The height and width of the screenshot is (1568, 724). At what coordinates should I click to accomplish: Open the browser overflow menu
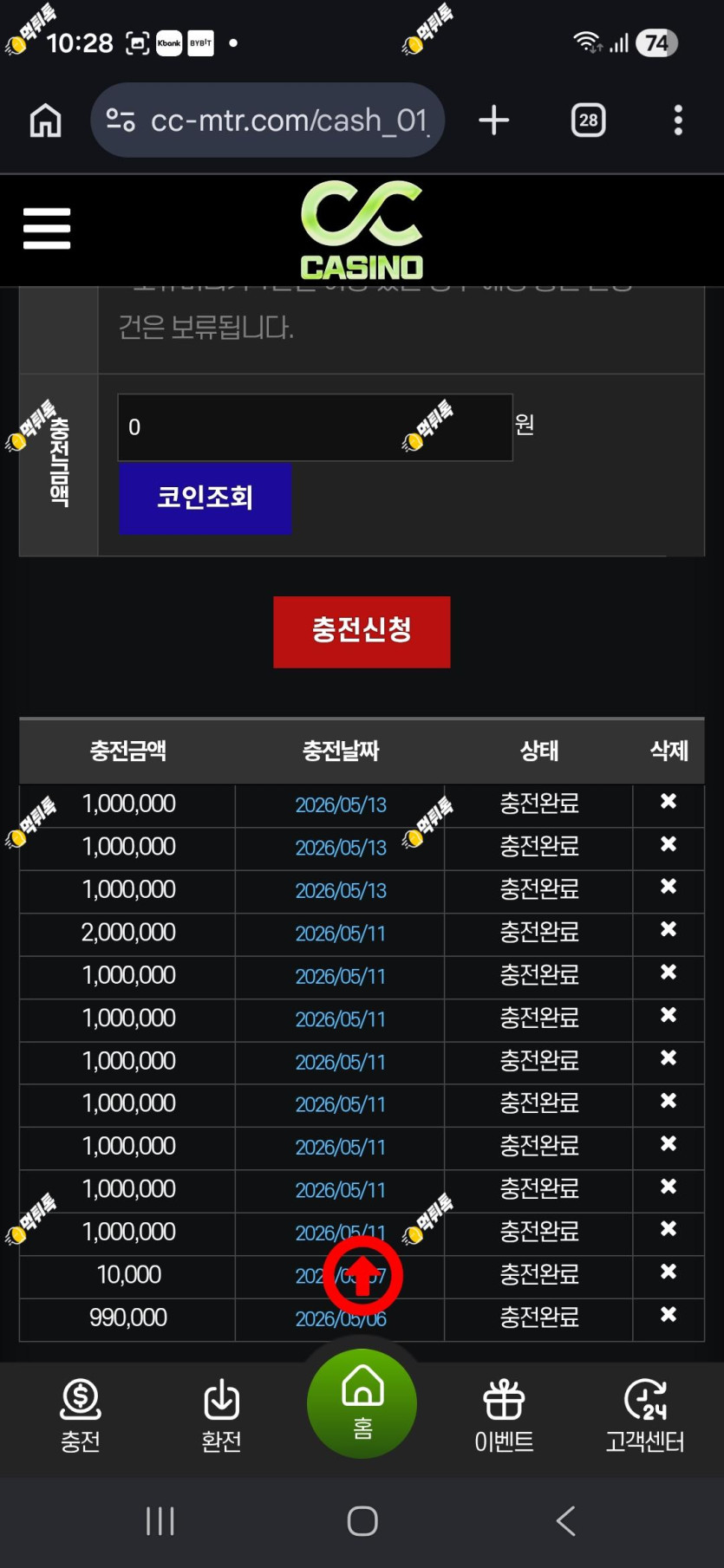678,120
